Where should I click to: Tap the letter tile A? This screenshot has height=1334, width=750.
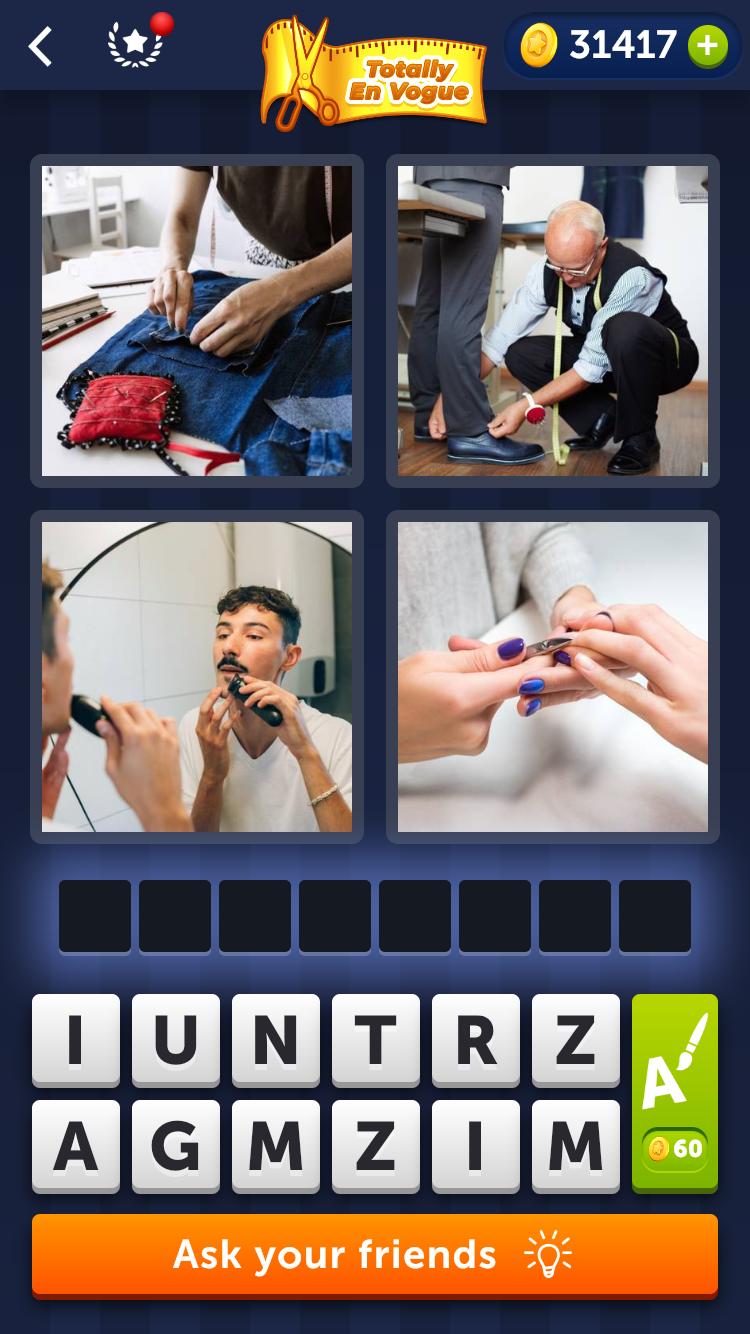[76, 1146]
